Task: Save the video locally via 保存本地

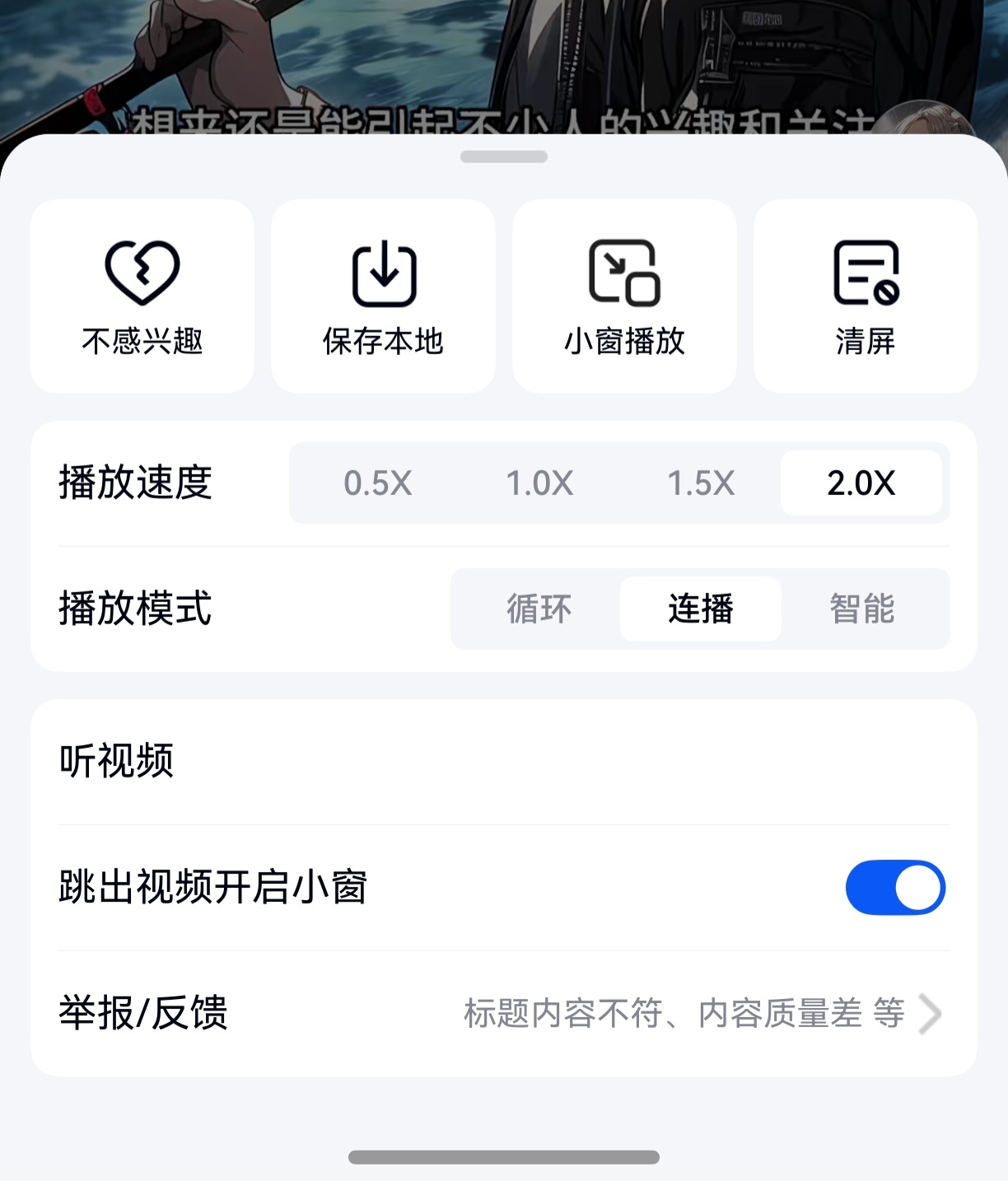Action: pos(383,296)
